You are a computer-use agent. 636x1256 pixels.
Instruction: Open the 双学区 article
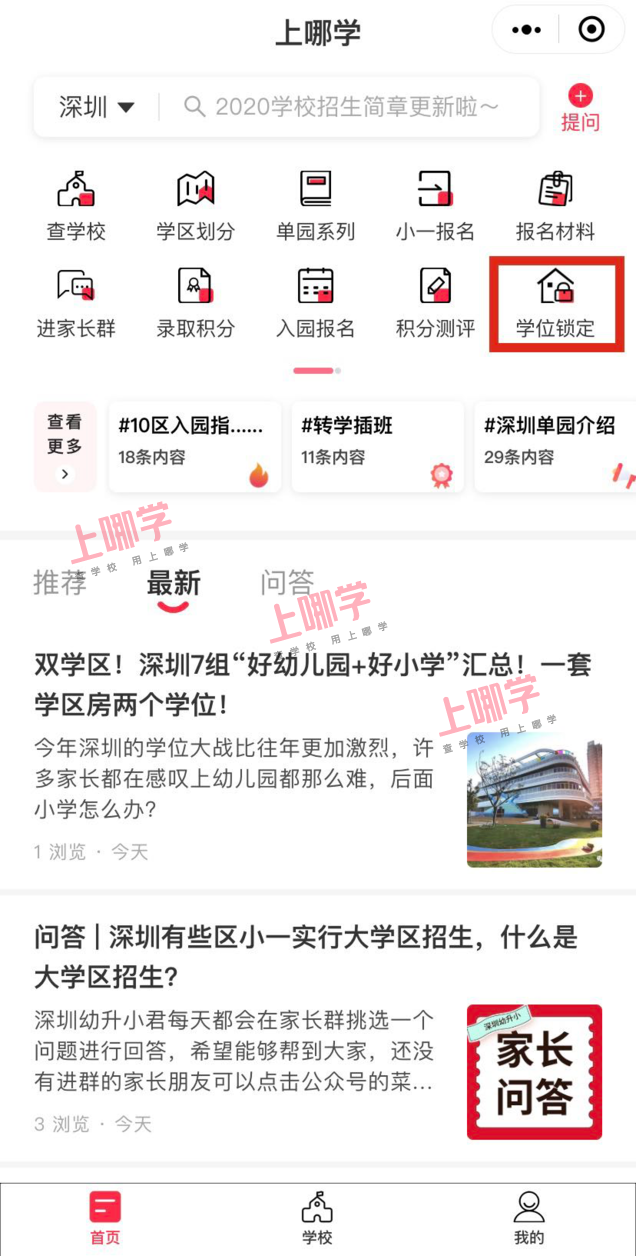pos(312,685)
